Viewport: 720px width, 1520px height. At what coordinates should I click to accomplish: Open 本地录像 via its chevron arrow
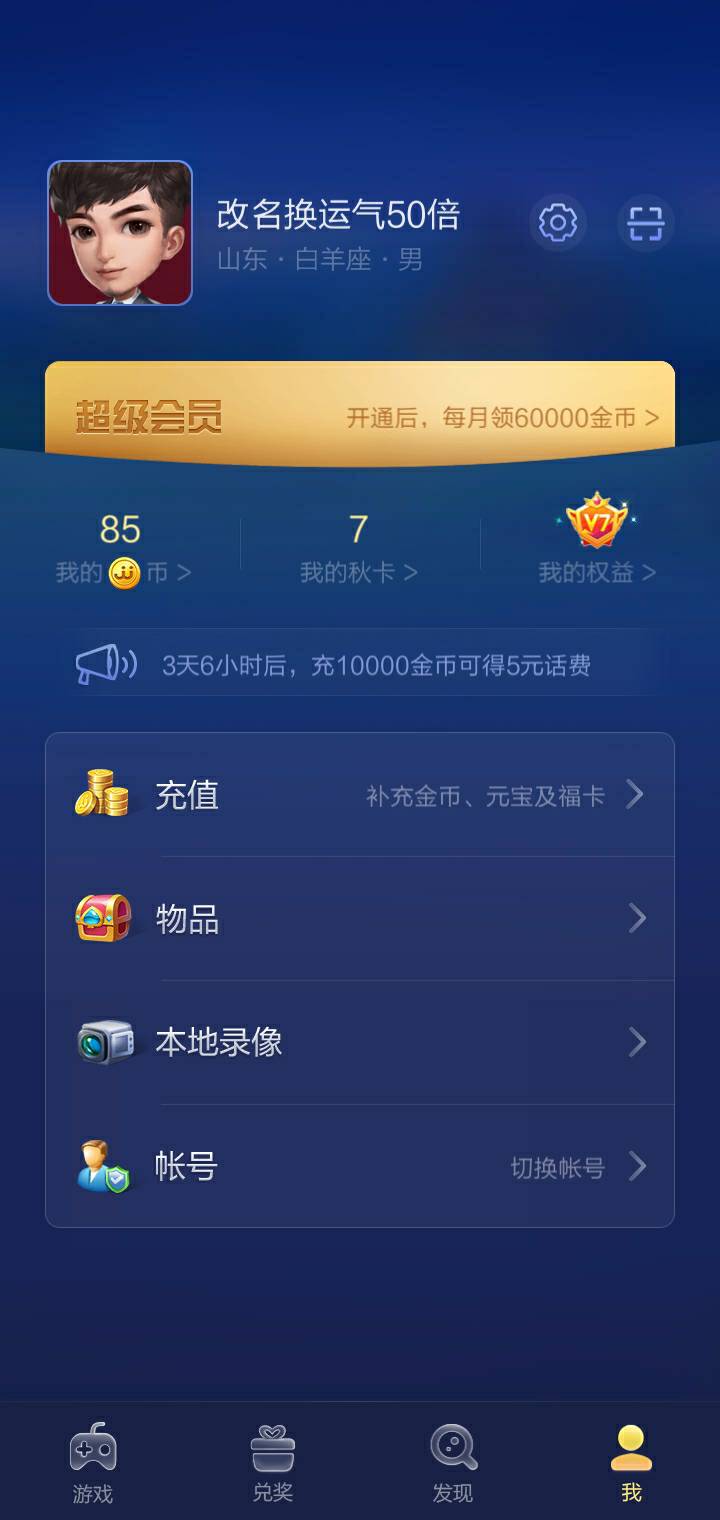637,1041
